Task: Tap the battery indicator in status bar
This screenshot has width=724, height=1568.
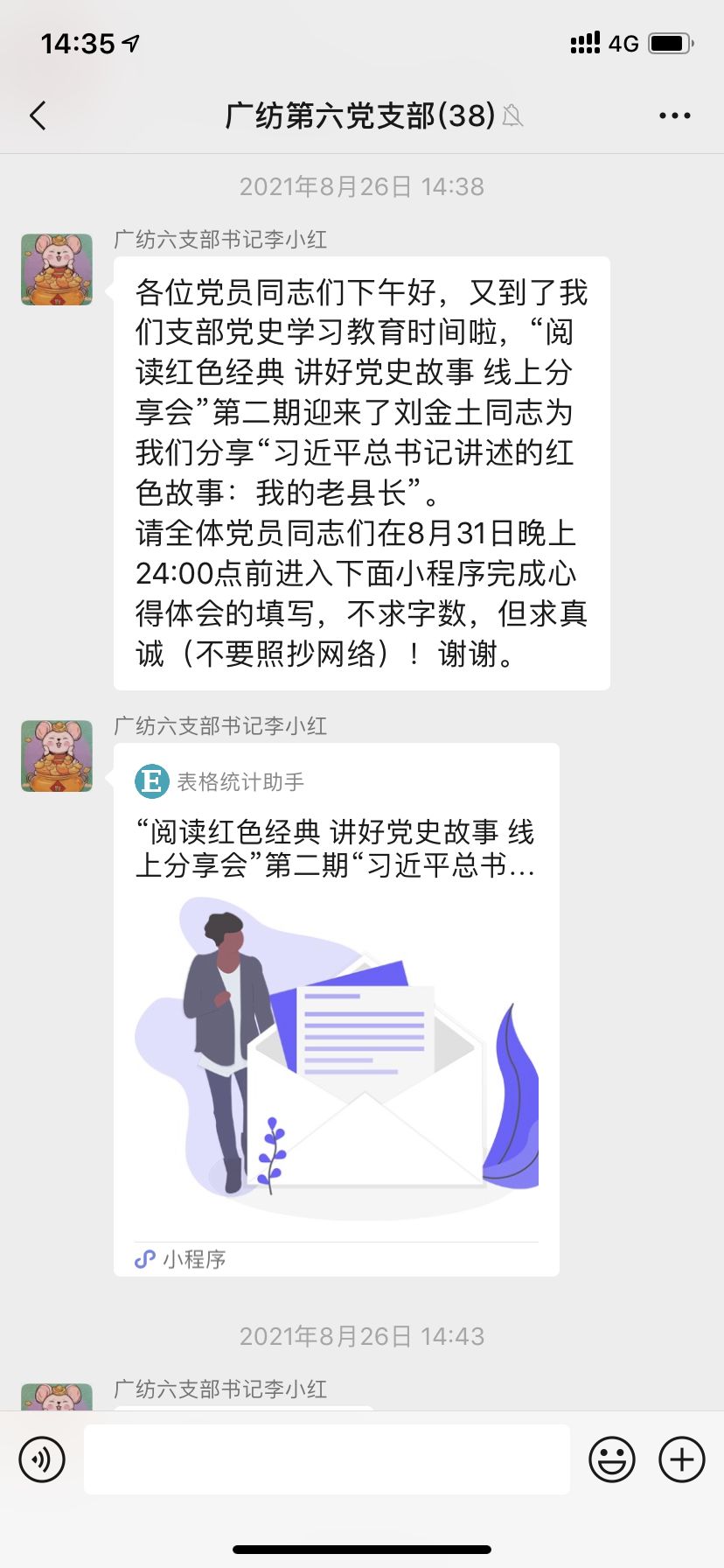Action: pyautogui.click(x=670, y=41)
